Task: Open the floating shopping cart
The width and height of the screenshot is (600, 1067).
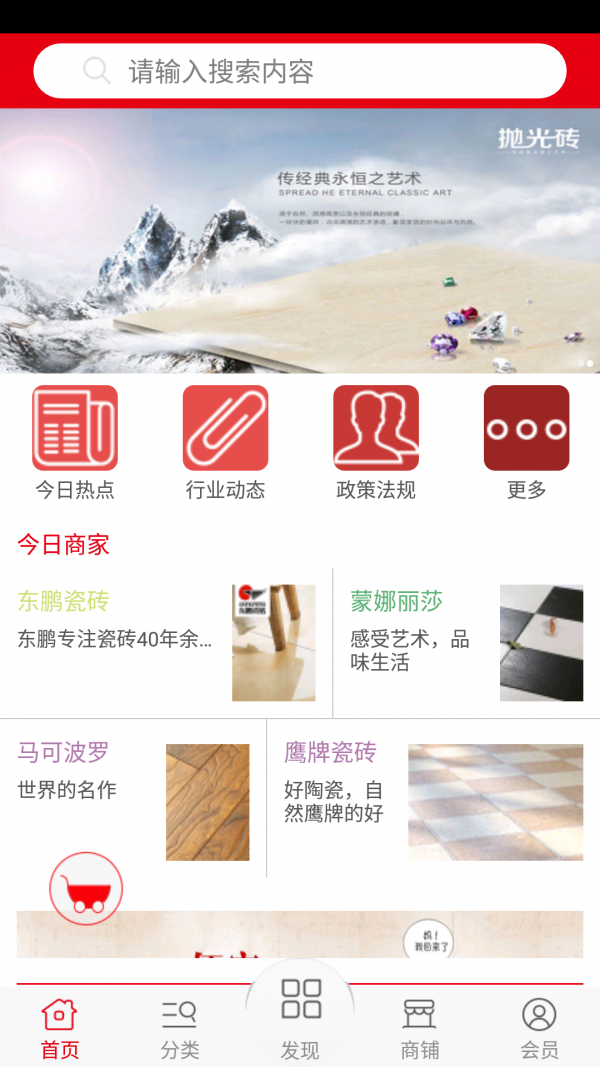Action: (86, 888)
